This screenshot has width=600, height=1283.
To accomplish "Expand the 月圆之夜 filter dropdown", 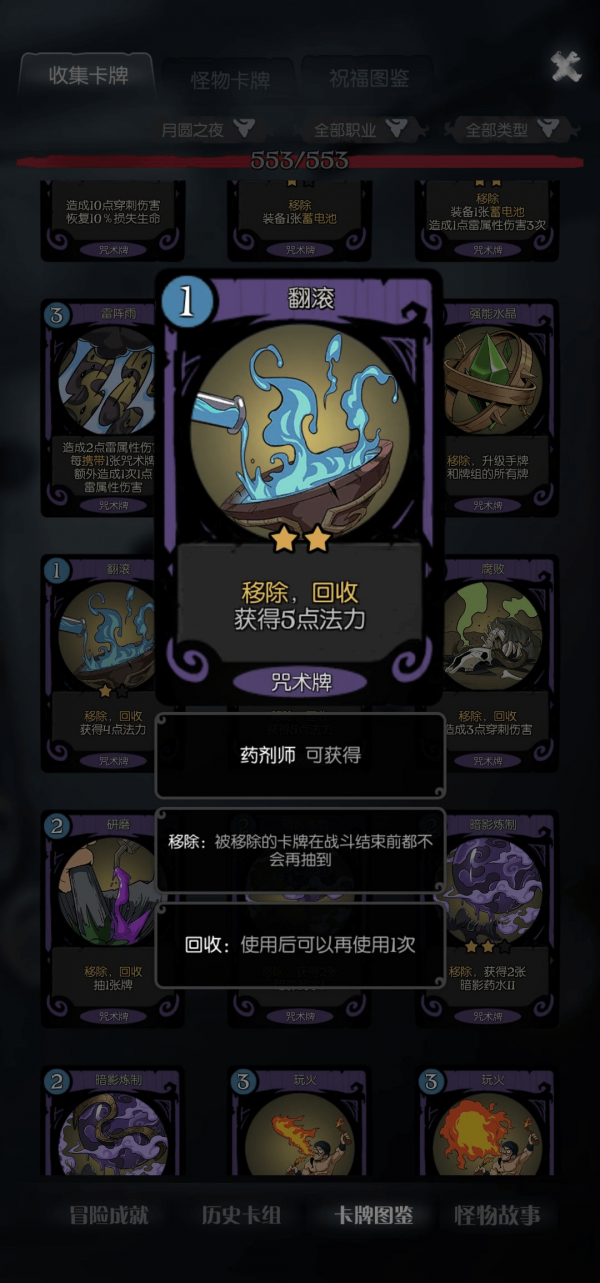I will [207, 129].
